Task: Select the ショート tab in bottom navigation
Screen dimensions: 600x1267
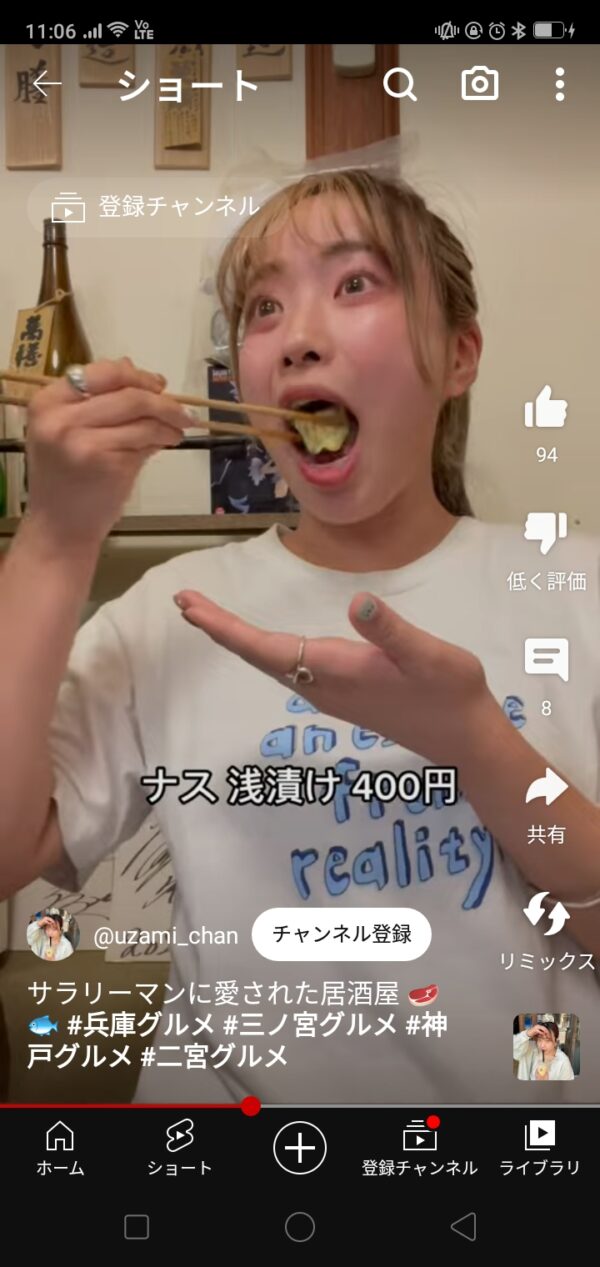Action: point(180,1147)
